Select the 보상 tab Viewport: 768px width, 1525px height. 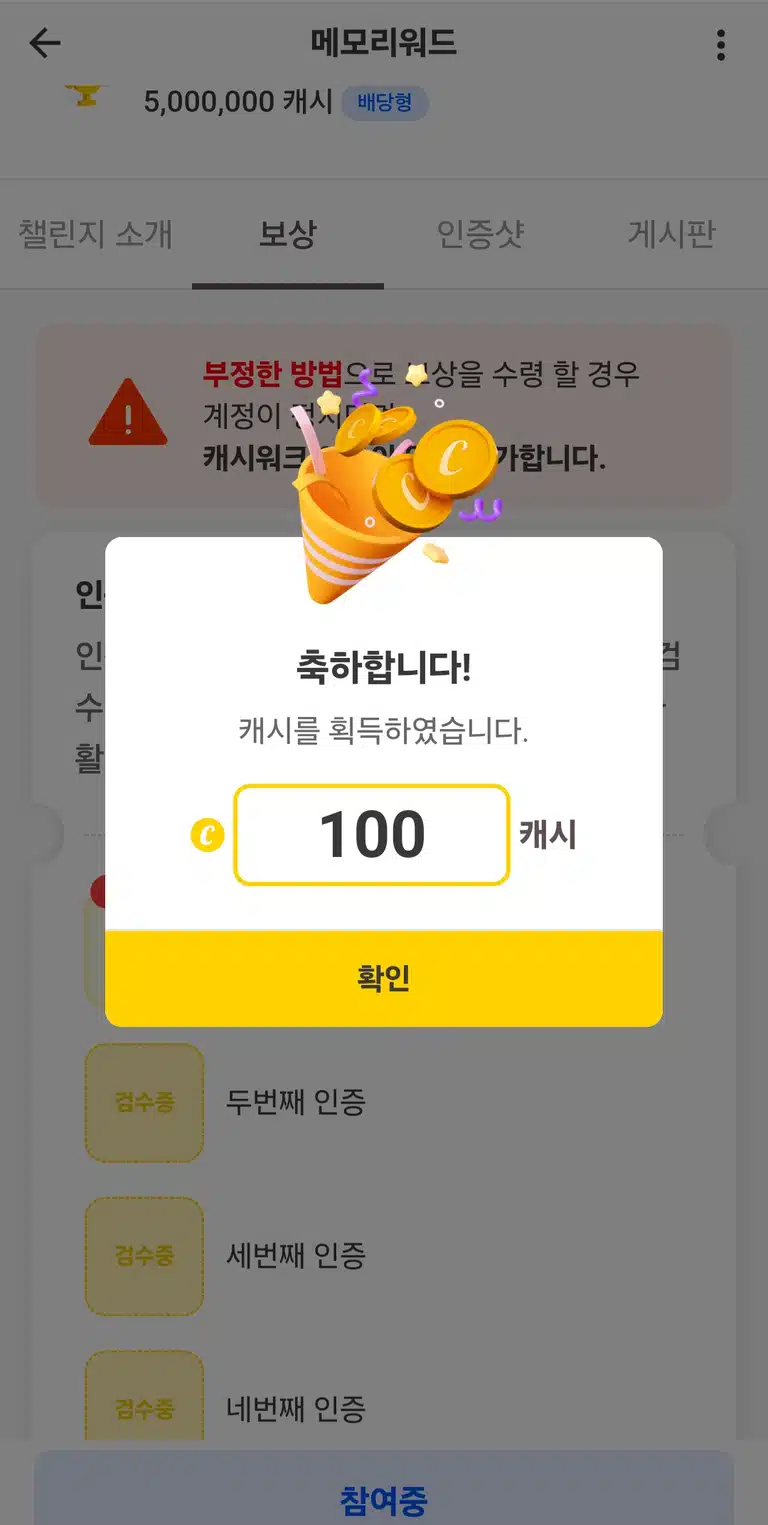(288, 235)
